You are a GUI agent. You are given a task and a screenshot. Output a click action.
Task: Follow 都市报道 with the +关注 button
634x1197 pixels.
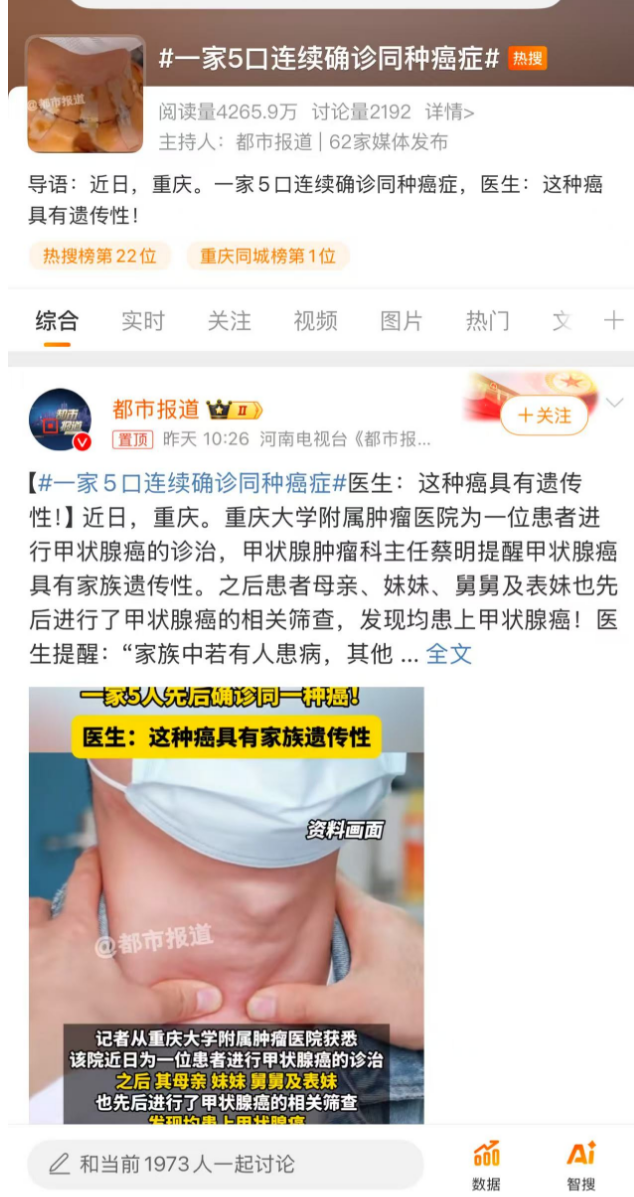pyautogui.click(x=544, y=415)
